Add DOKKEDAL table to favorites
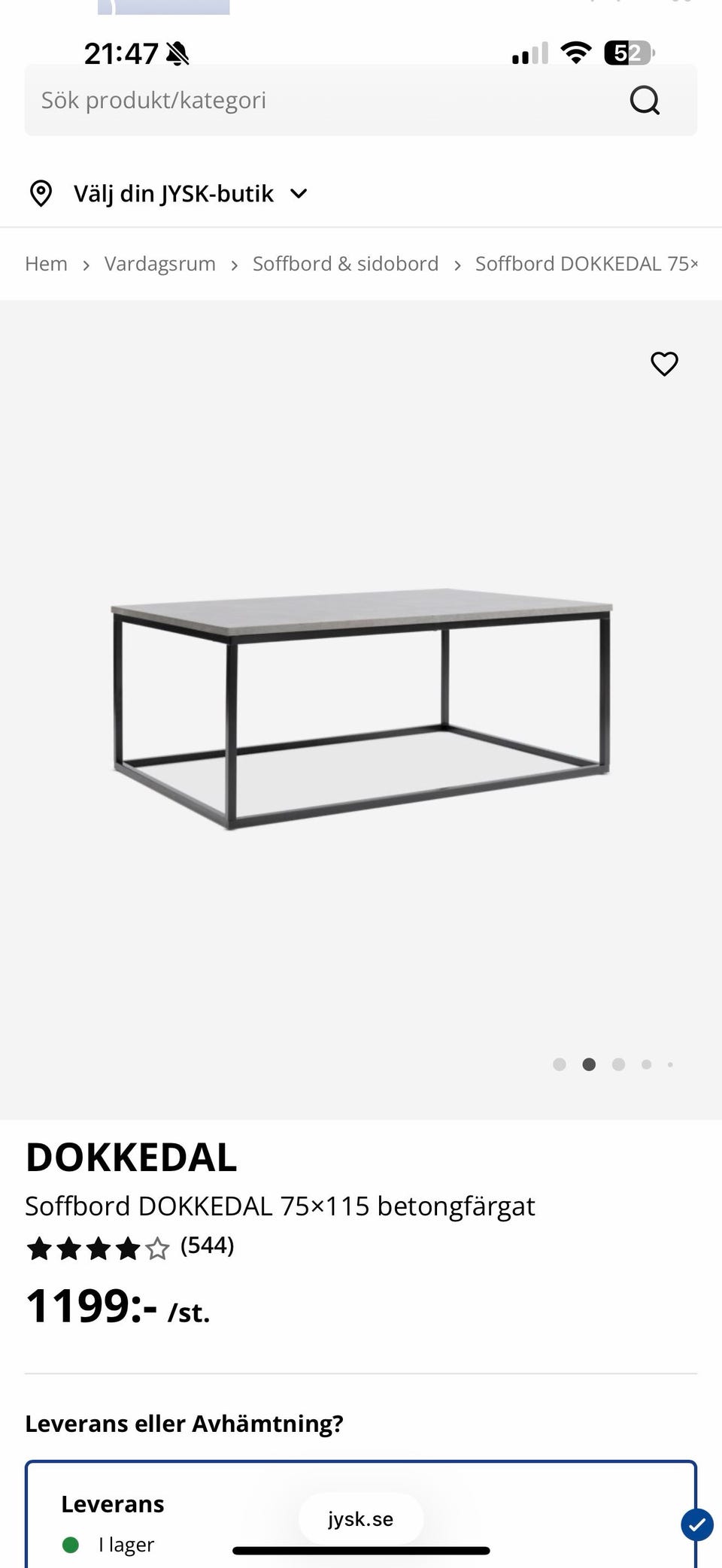Screen dimensions: 722x1568 [x=664, y=364]
